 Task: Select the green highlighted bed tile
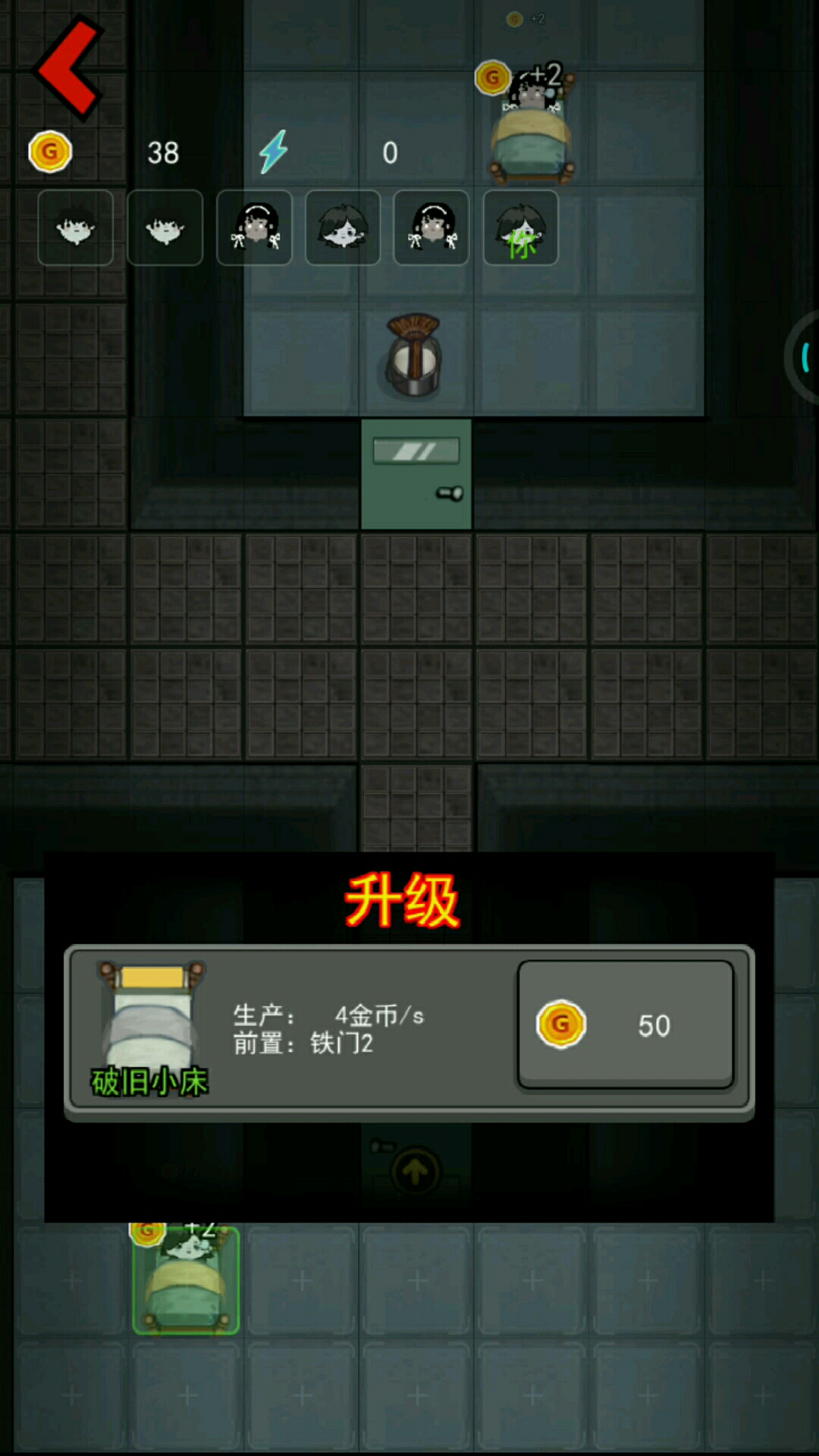[x=186, y=1280]
